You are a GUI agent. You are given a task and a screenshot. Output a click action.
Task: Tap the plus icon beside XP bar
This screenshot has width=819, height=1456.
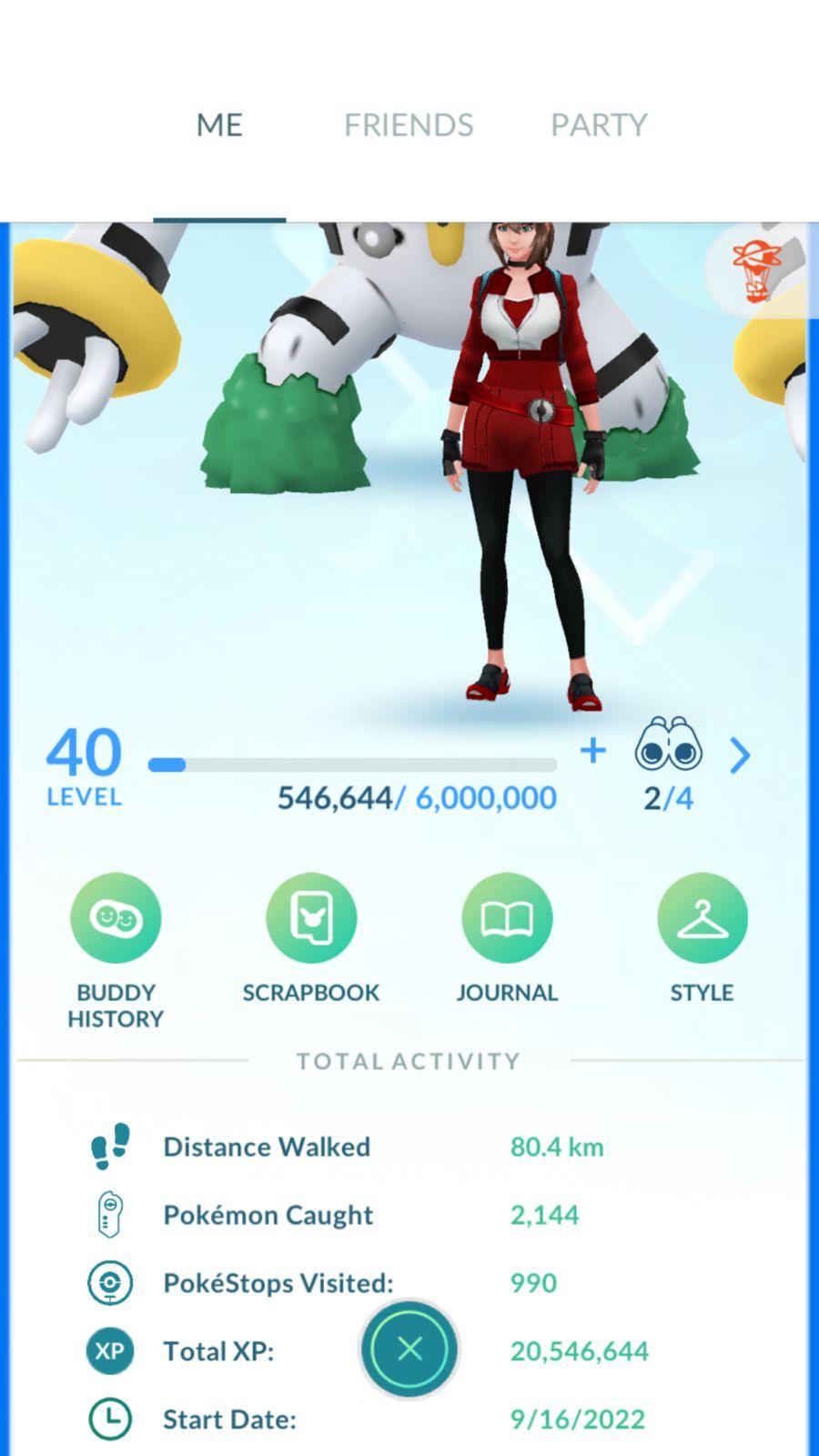[x=593, y=751]
